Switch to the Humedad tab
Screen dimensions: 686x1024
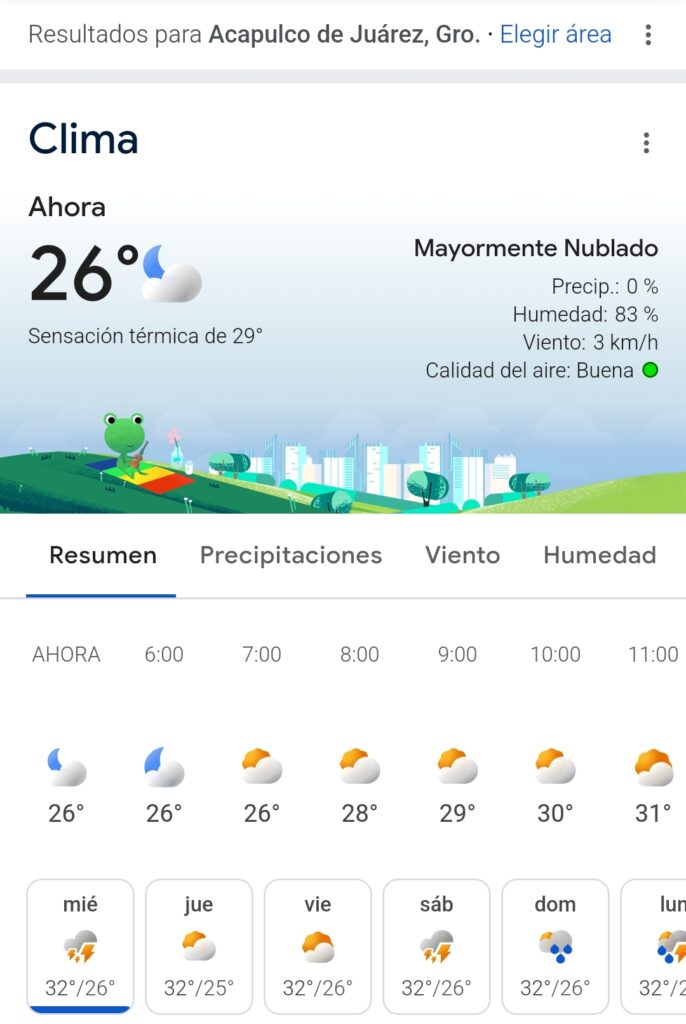click(x=599, y=555)
